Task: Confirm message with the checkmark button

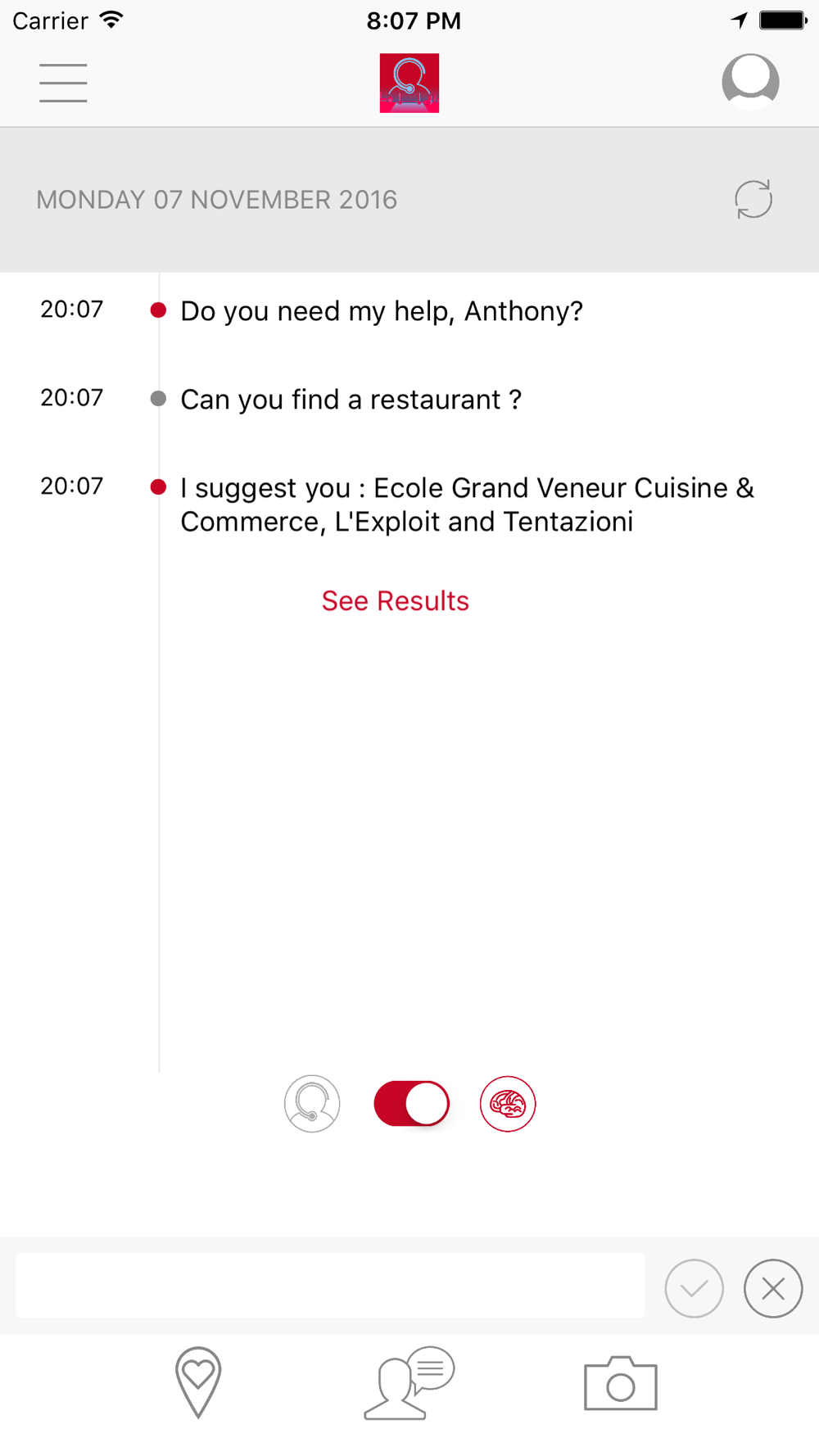Action: [694, 1288]
